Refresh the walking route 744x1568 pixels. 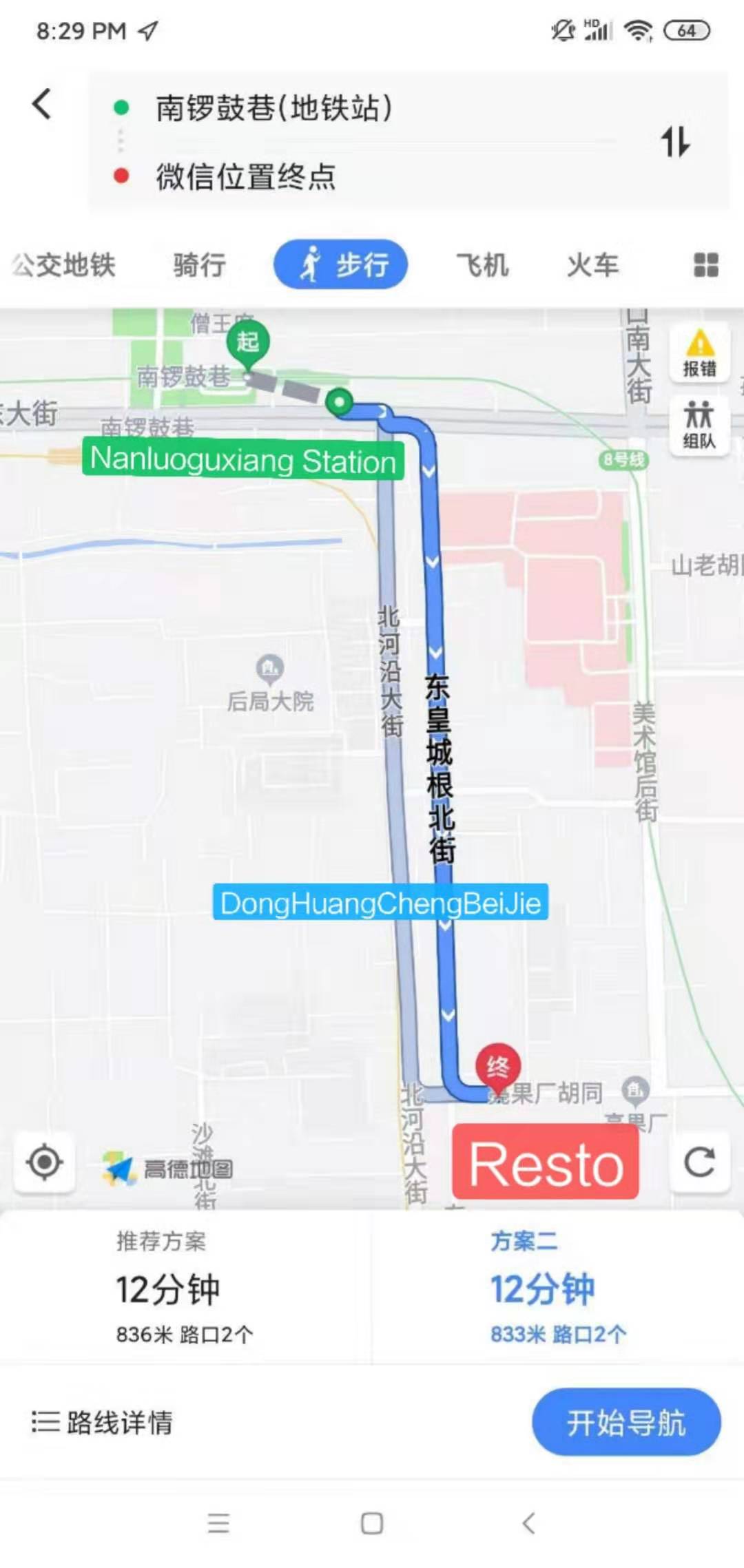(x=699, y=1162)
